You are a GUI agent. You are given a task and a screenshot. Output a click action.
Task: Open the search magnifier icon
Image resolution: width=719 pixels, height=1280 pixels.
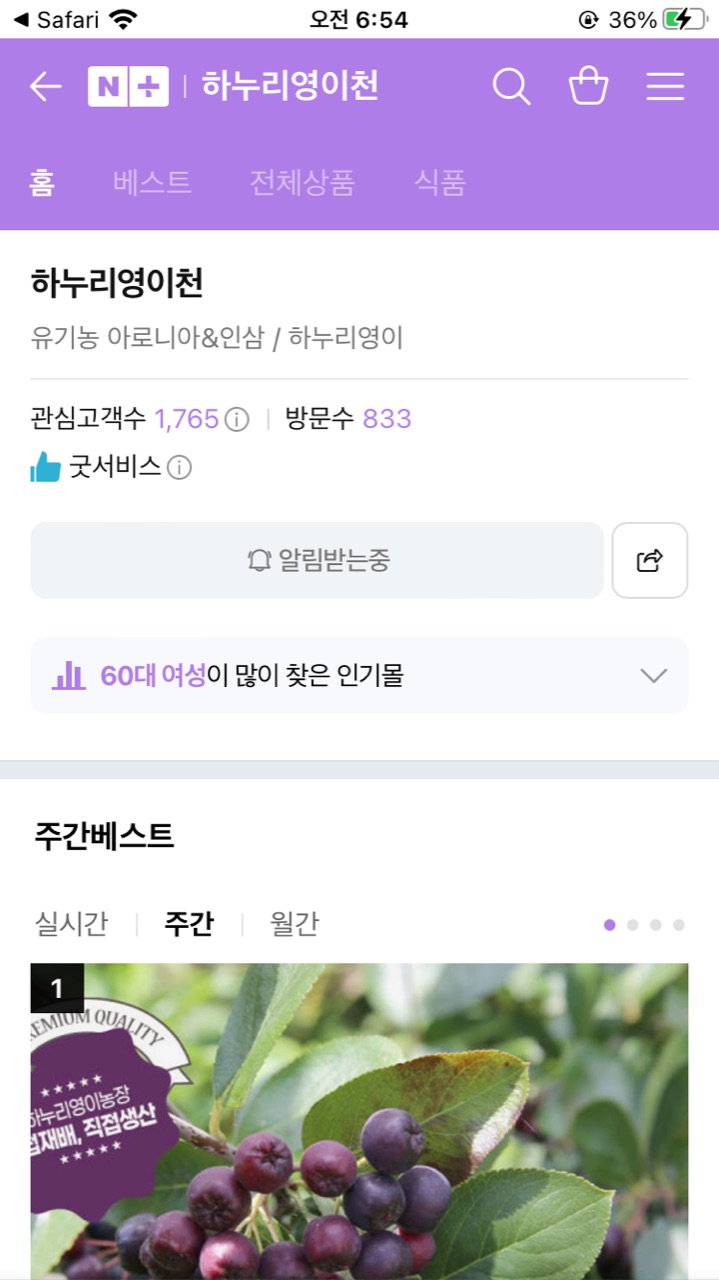tap(511, 87)
